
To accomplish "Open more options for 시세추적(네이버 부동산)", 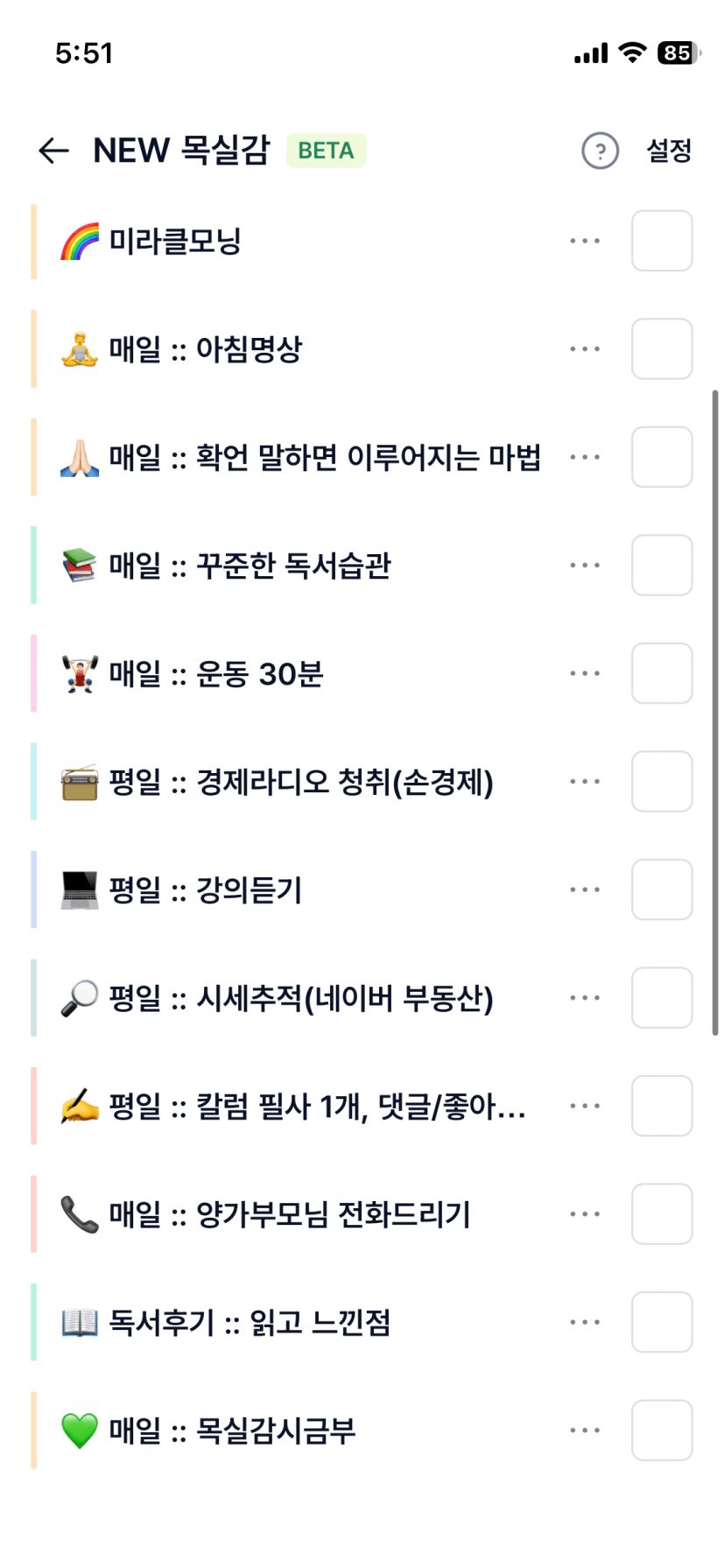I will 585,997.
